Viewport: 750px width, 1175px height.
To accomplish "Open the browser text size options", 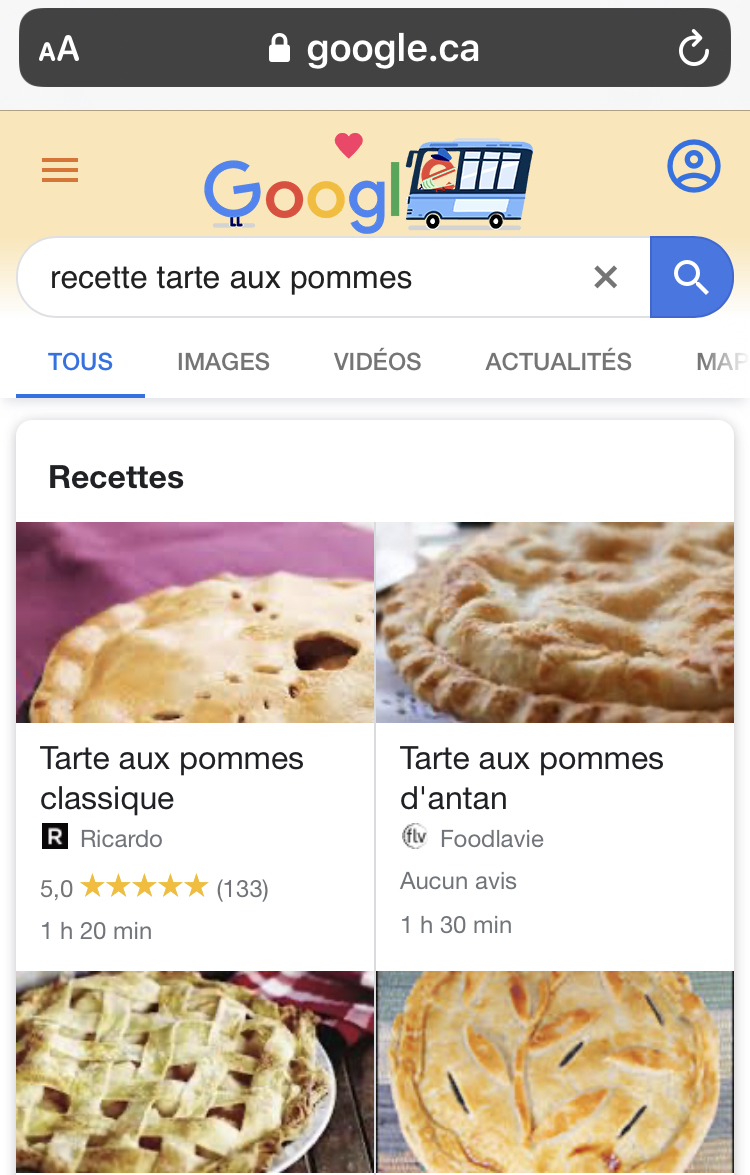I will (59, 49).
